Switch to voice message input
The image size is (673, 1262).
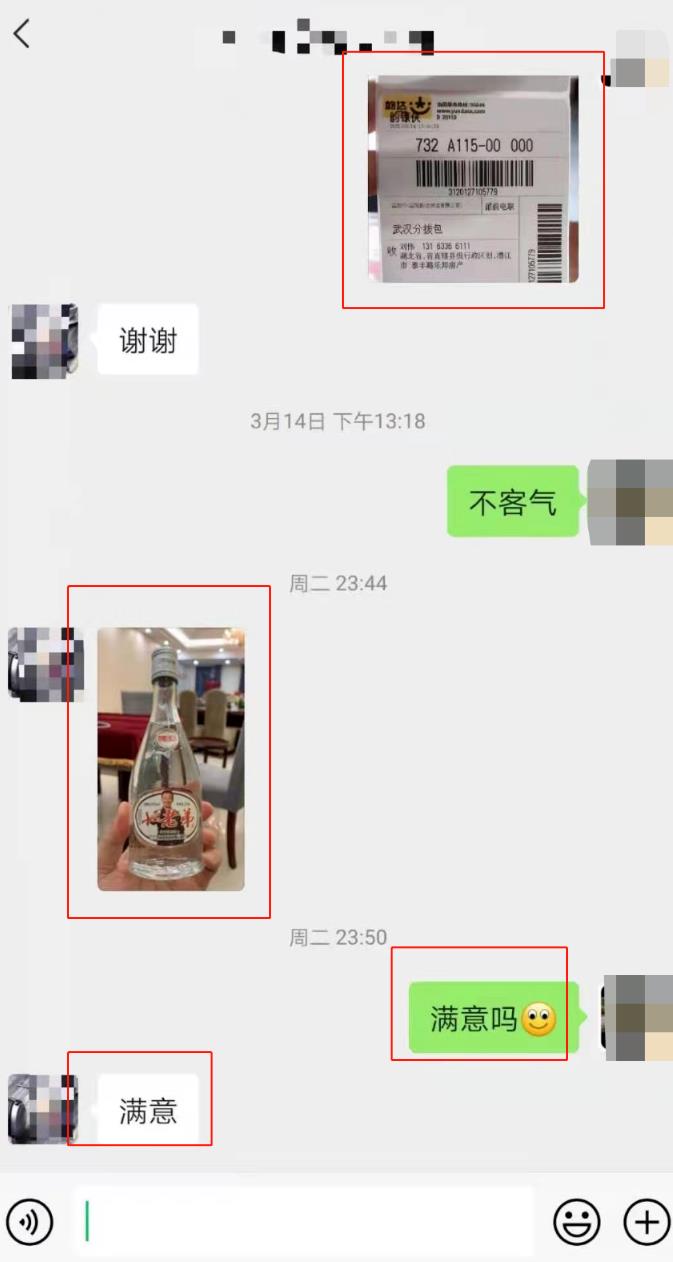(x=30, y=1221)
